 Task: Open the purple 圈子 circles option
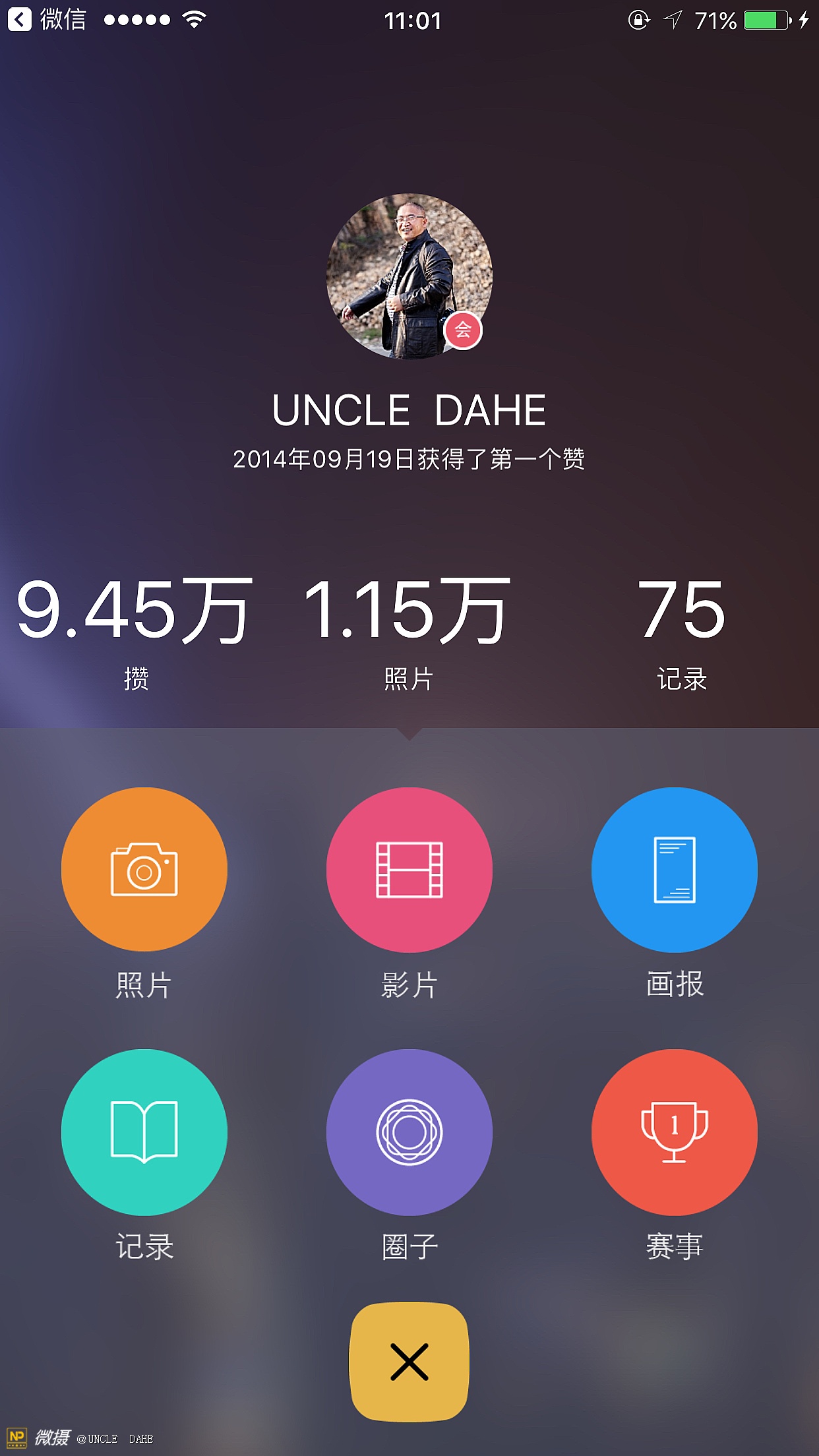[409, 1132]
